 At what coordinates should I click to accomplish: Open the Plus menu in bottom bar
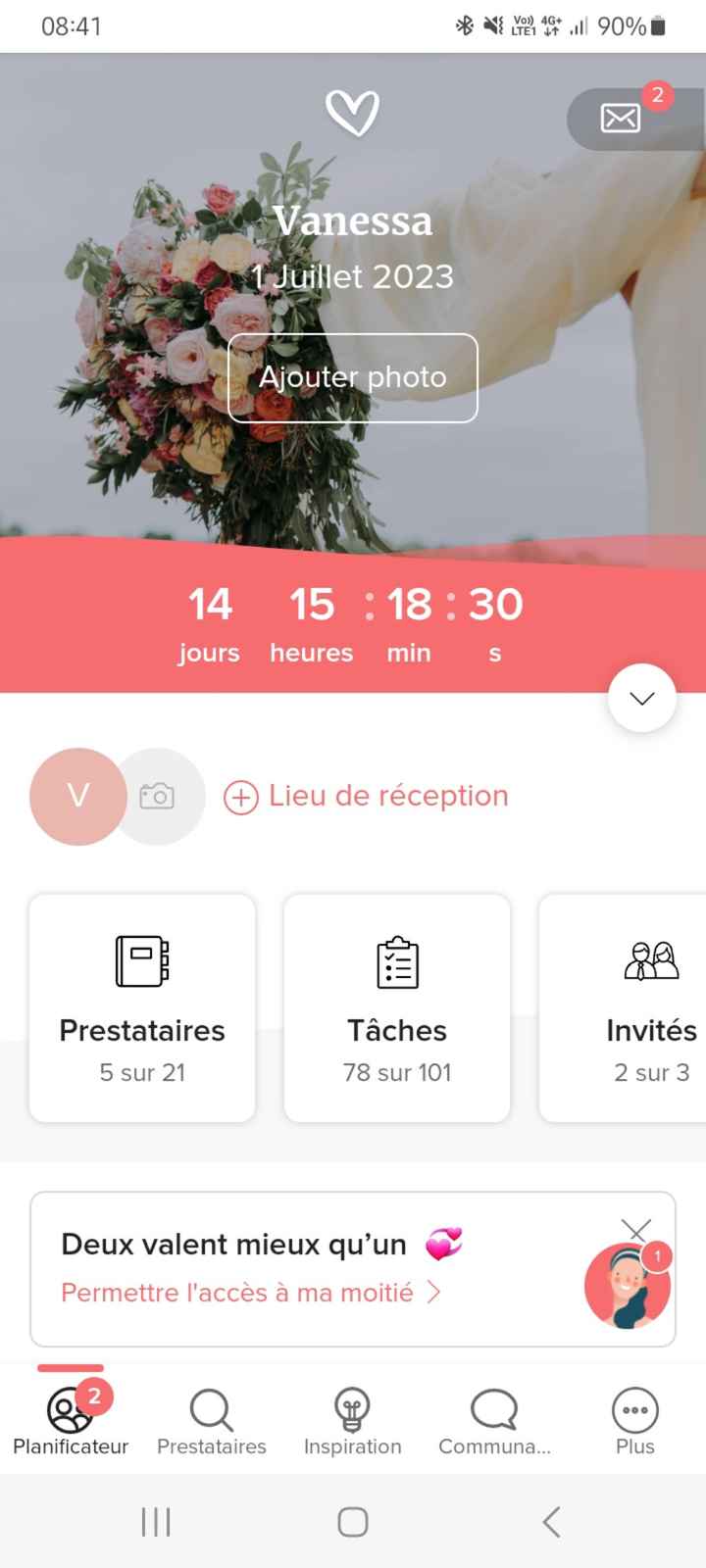tap(633, 1411)
